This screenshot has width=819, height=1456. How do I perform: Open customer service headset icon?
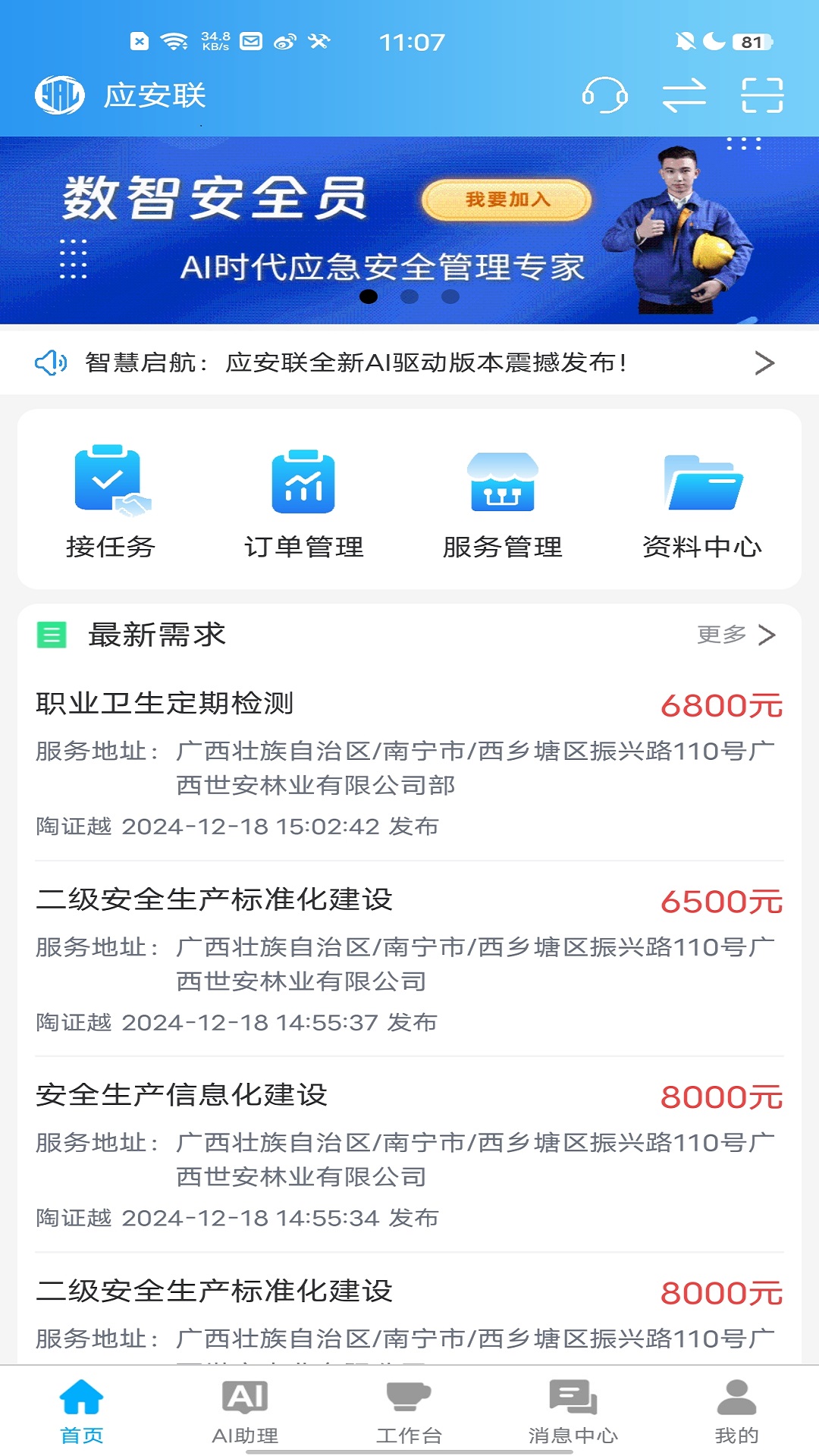(604, 96)
